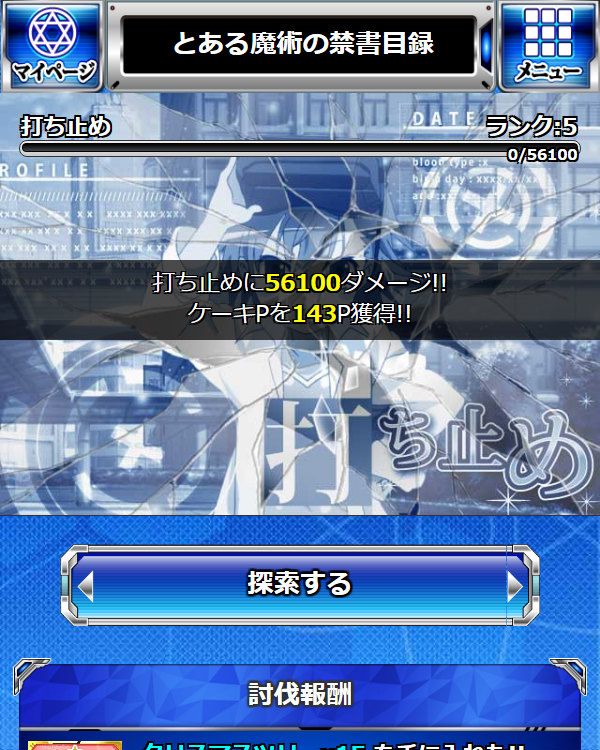Open the メニュー grid menu

tap(547, 45)
